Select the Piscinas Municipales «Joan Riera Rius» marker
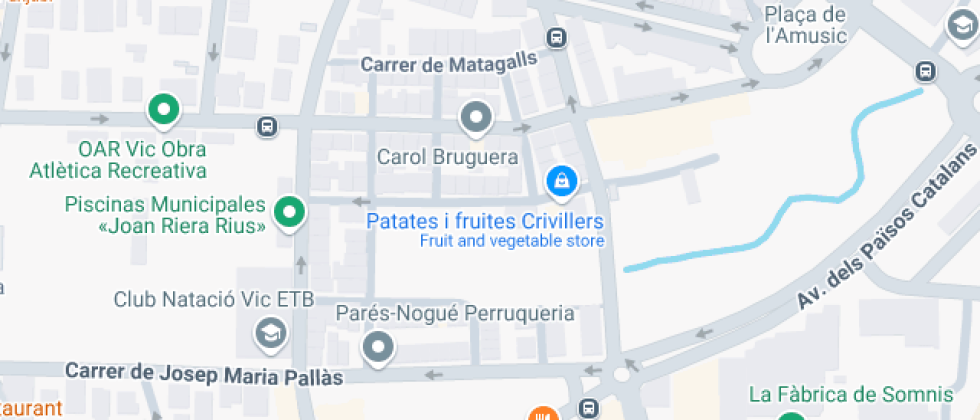Screen dimensions: 980x420 click(290, 212)
